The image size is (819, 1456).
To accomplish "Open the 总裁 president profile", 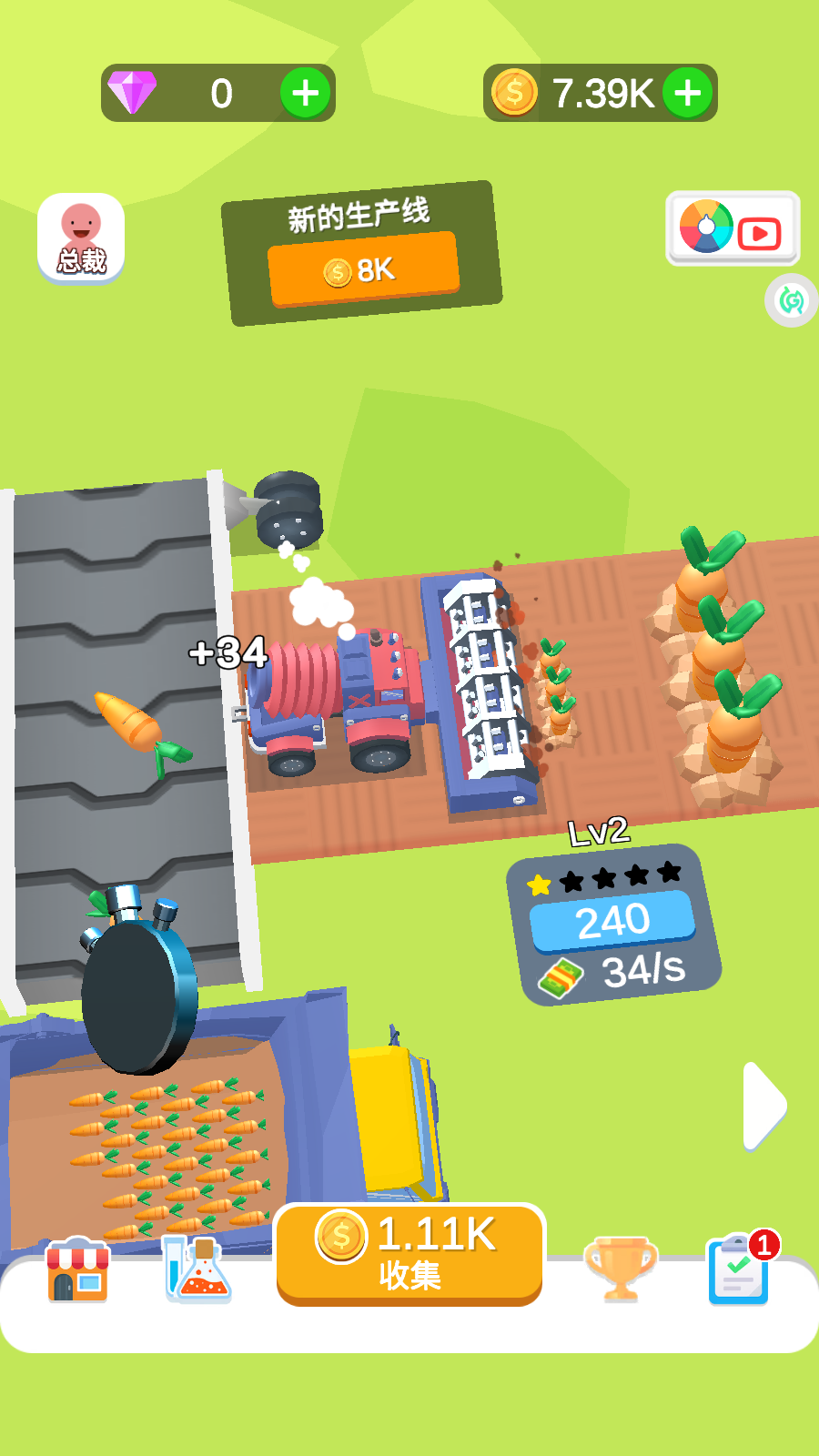I will click(x=81, y=238).
